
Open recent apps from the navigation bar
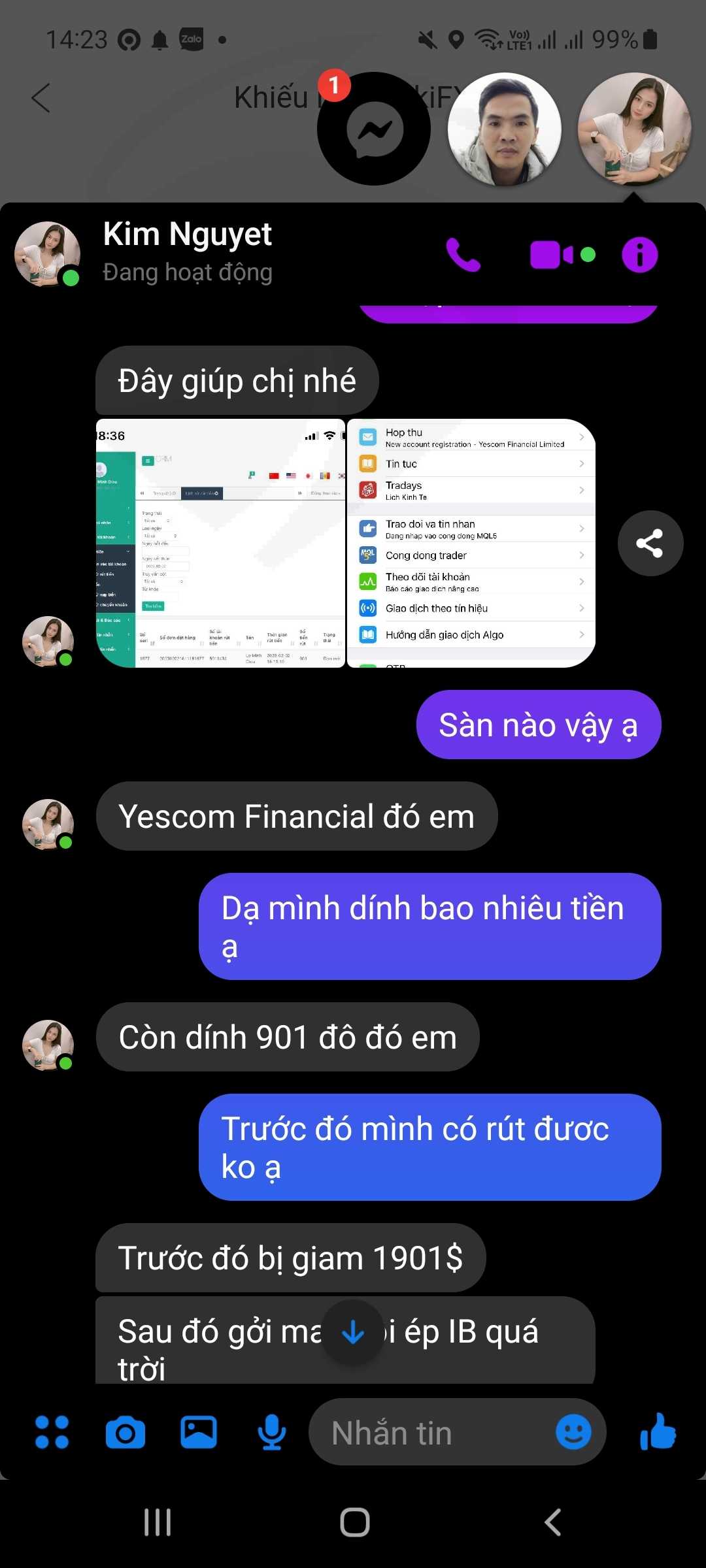[x=158, y=1522]
